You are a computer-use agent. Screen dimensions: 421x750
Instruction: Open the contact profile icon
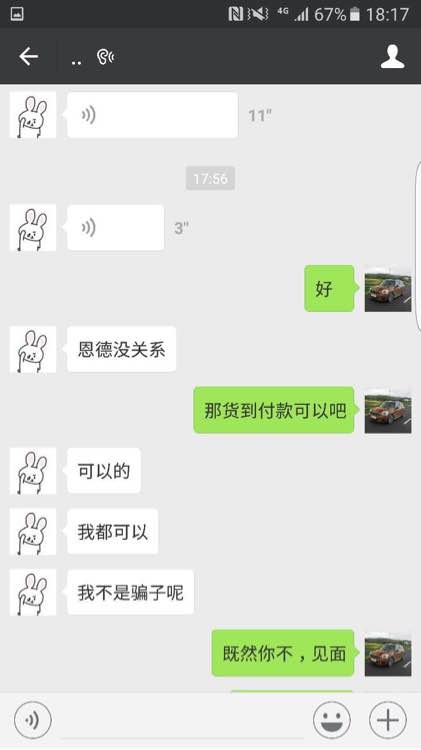coord(392,56)
